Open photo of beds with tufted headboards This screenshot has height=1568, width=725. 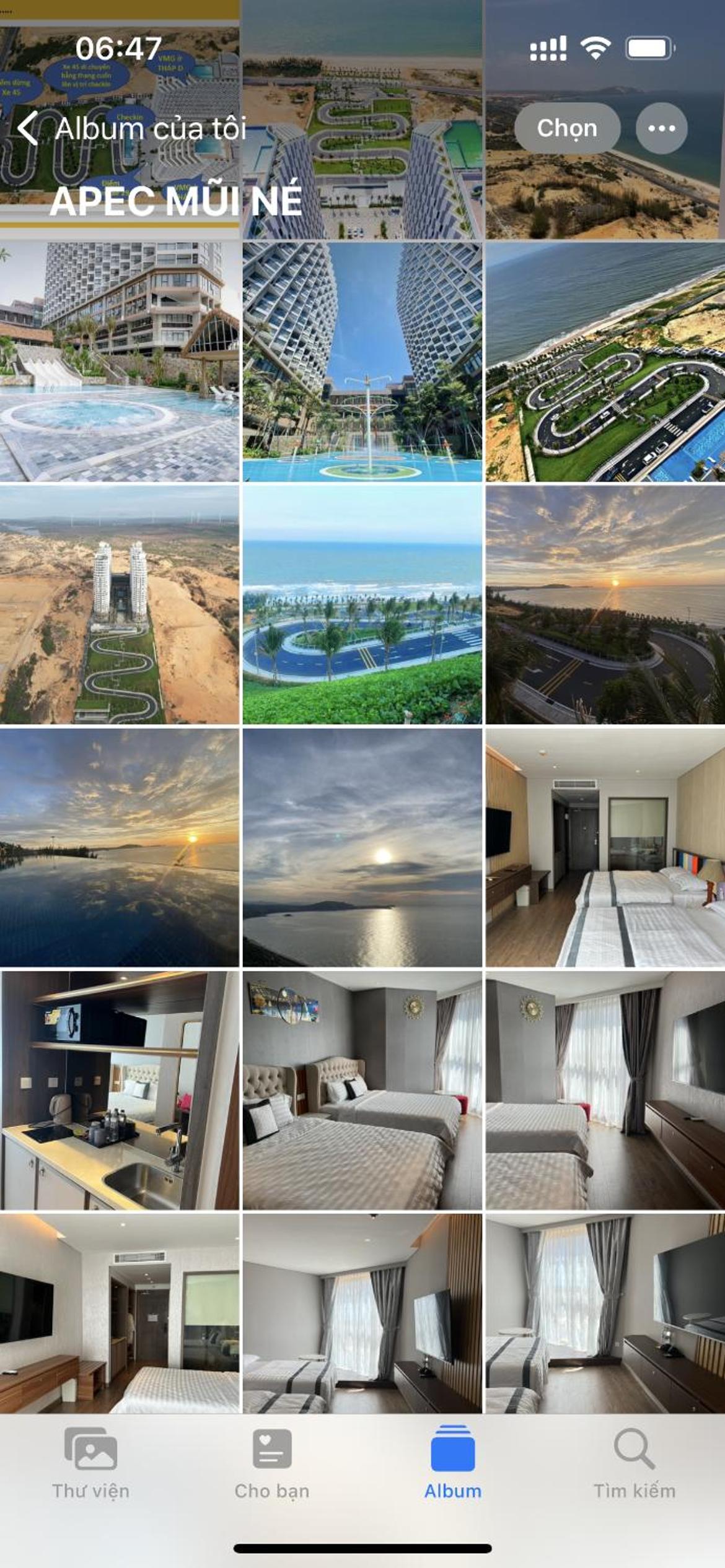click(x=362, y=1091)
